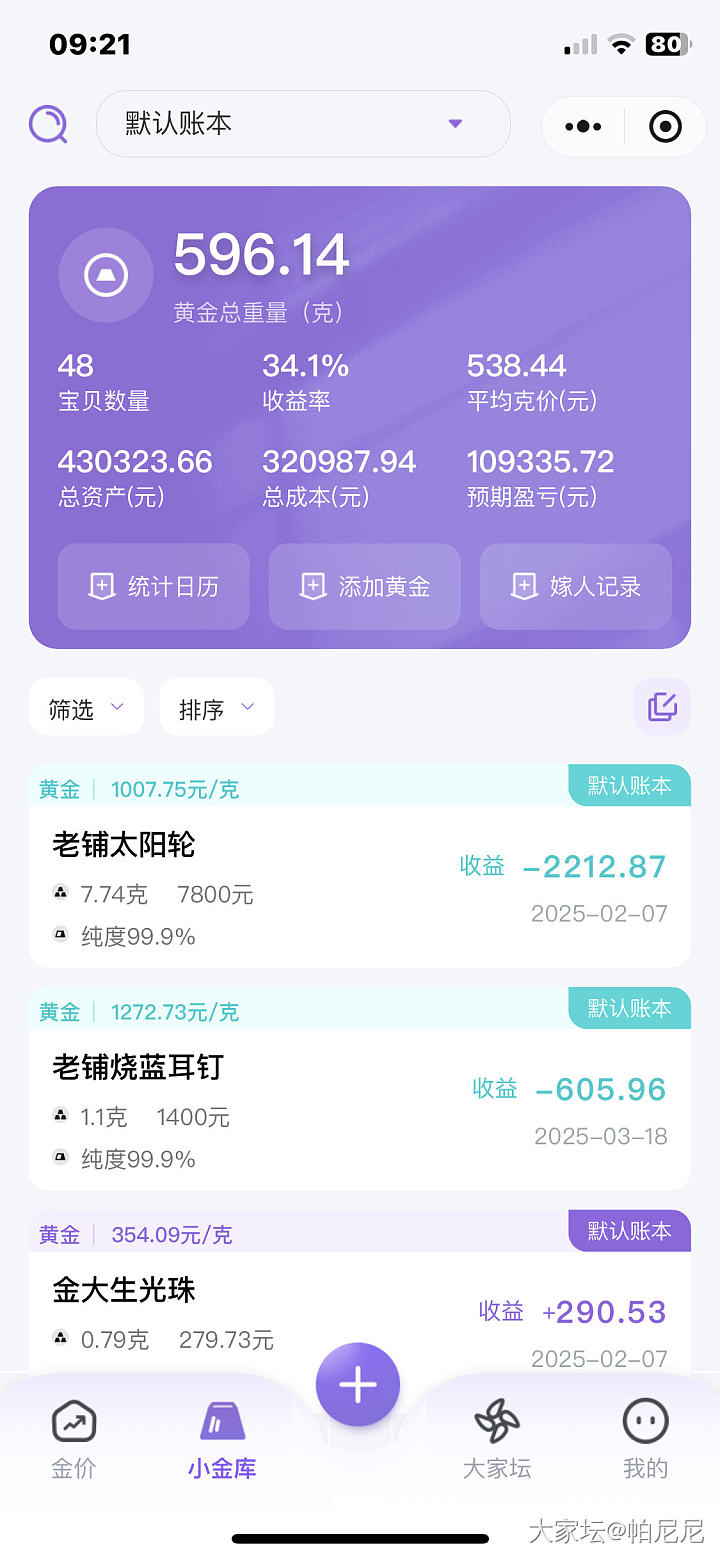This screenshot has height=1559, width=720.
Task: View 嫁人记录 records
Action: [x=575, y=586]
